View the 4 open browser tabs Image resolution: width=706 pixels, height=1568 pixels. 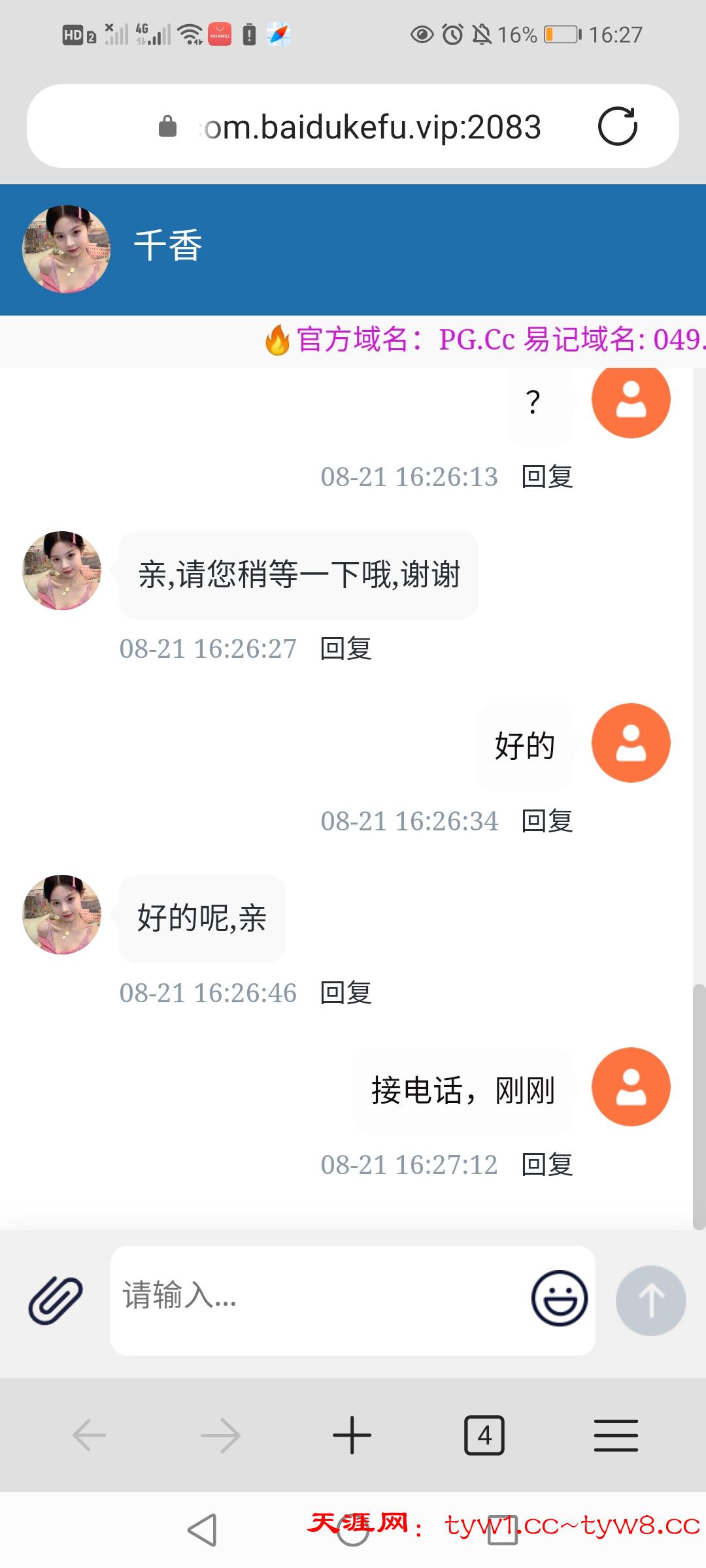484,1435
